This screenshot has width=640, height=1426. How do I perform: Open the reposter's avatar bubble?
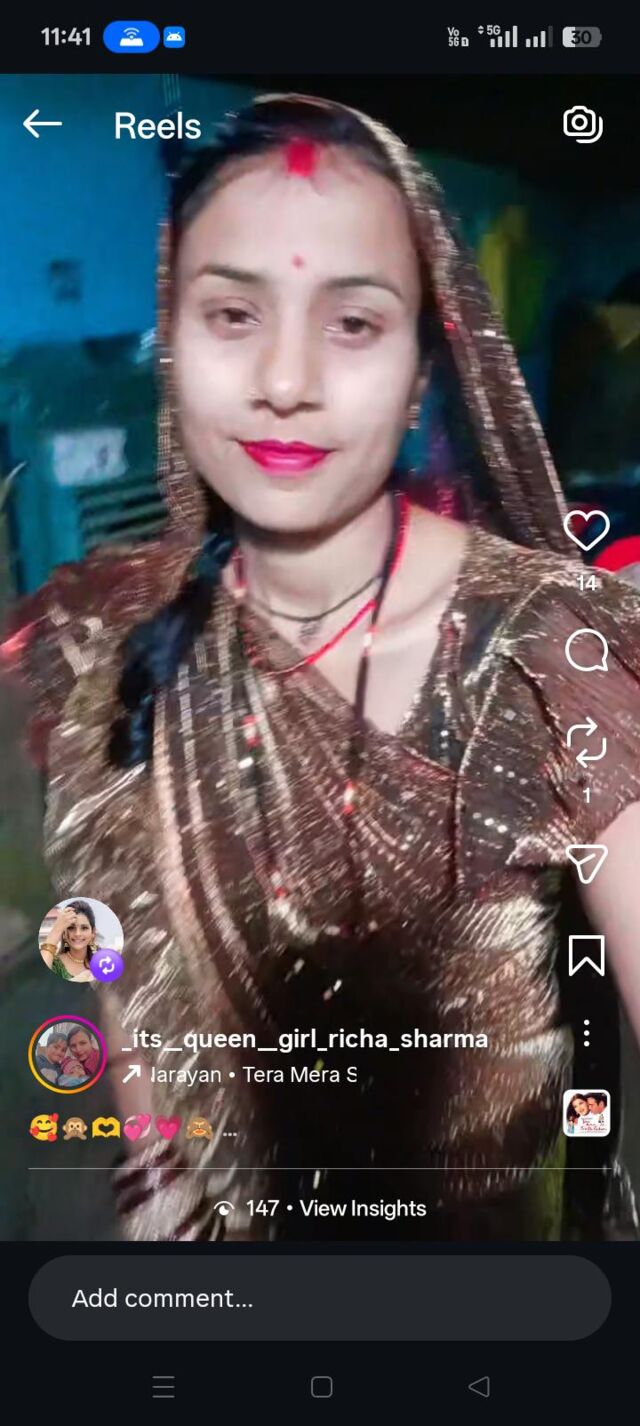point(81,940)
